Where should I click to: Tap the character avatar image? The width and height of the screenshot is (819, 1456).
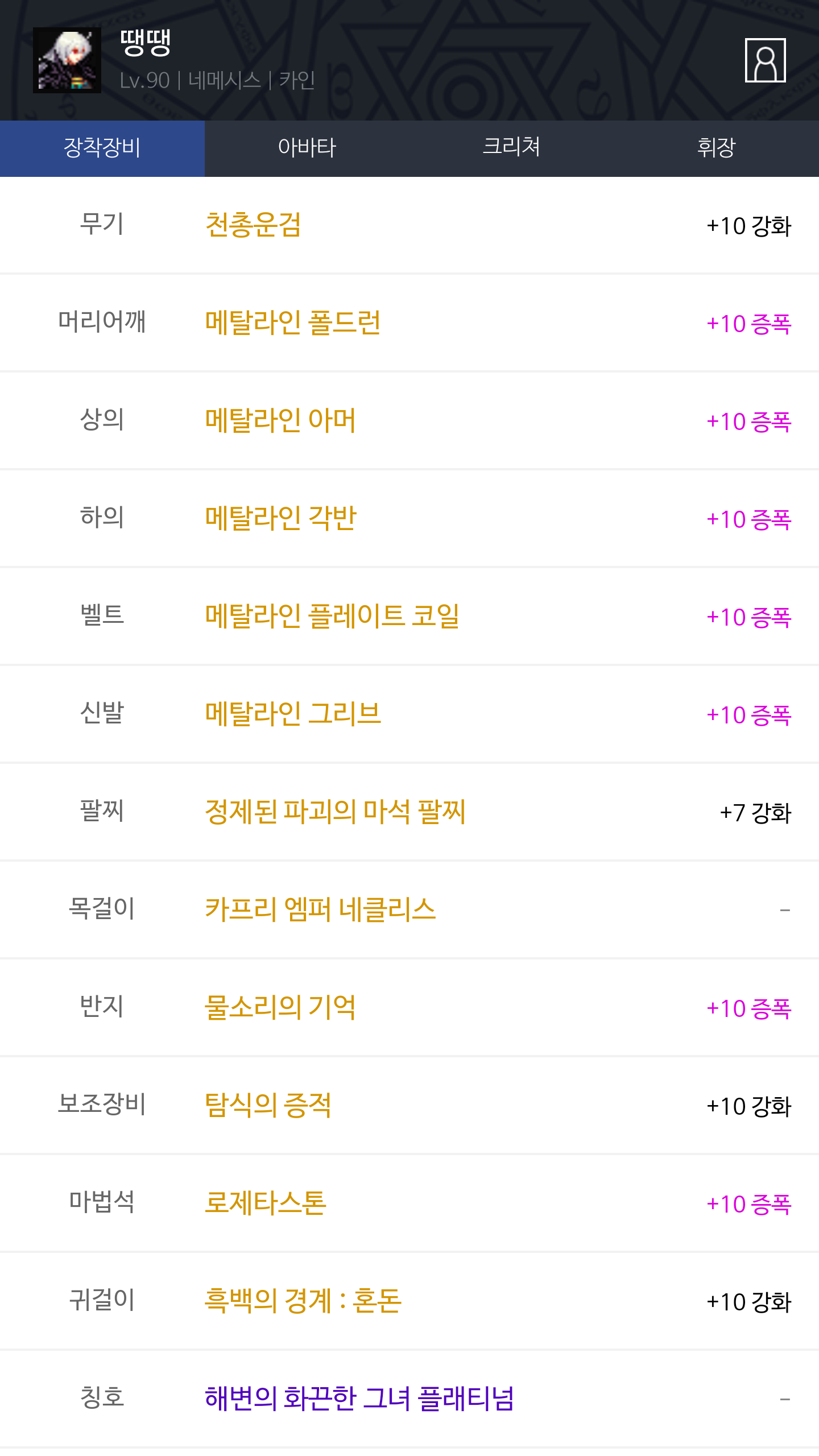point(67,60)
